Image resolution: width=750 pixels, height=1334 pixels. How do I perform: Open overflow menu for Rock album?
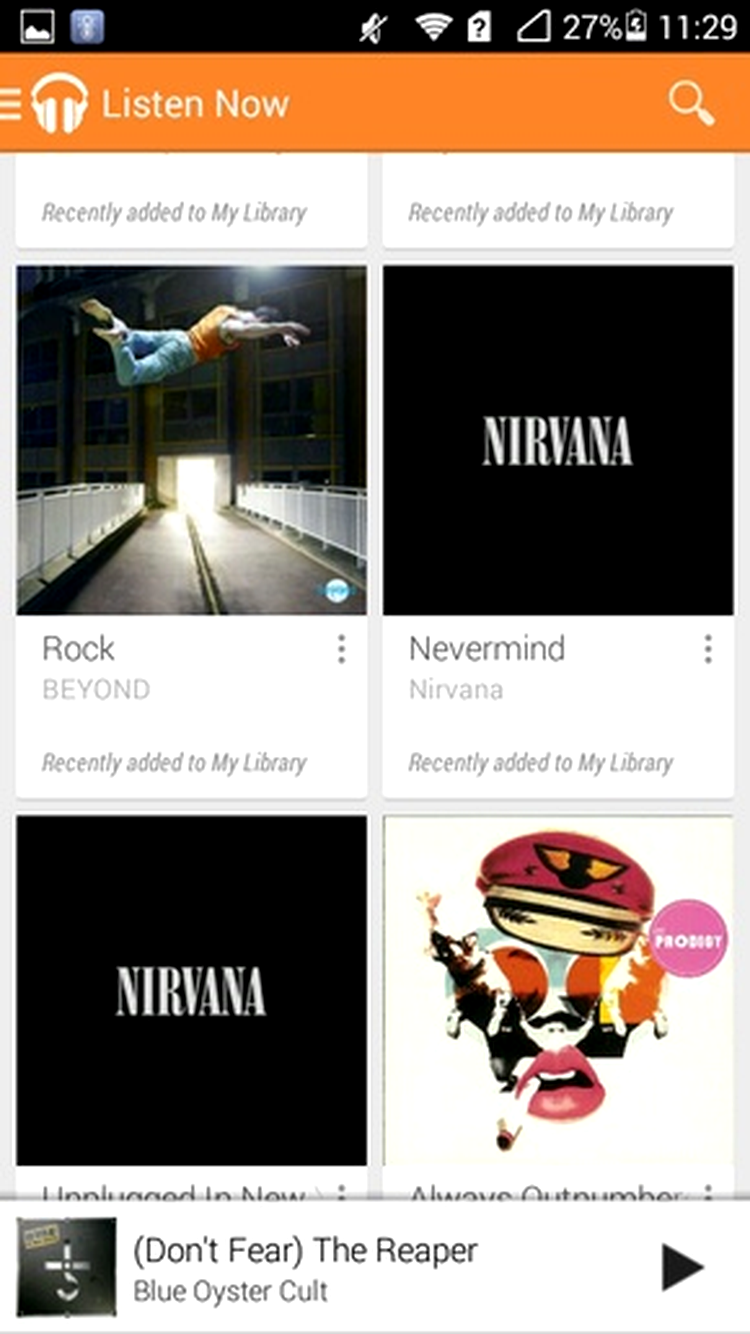pos(341,650)
